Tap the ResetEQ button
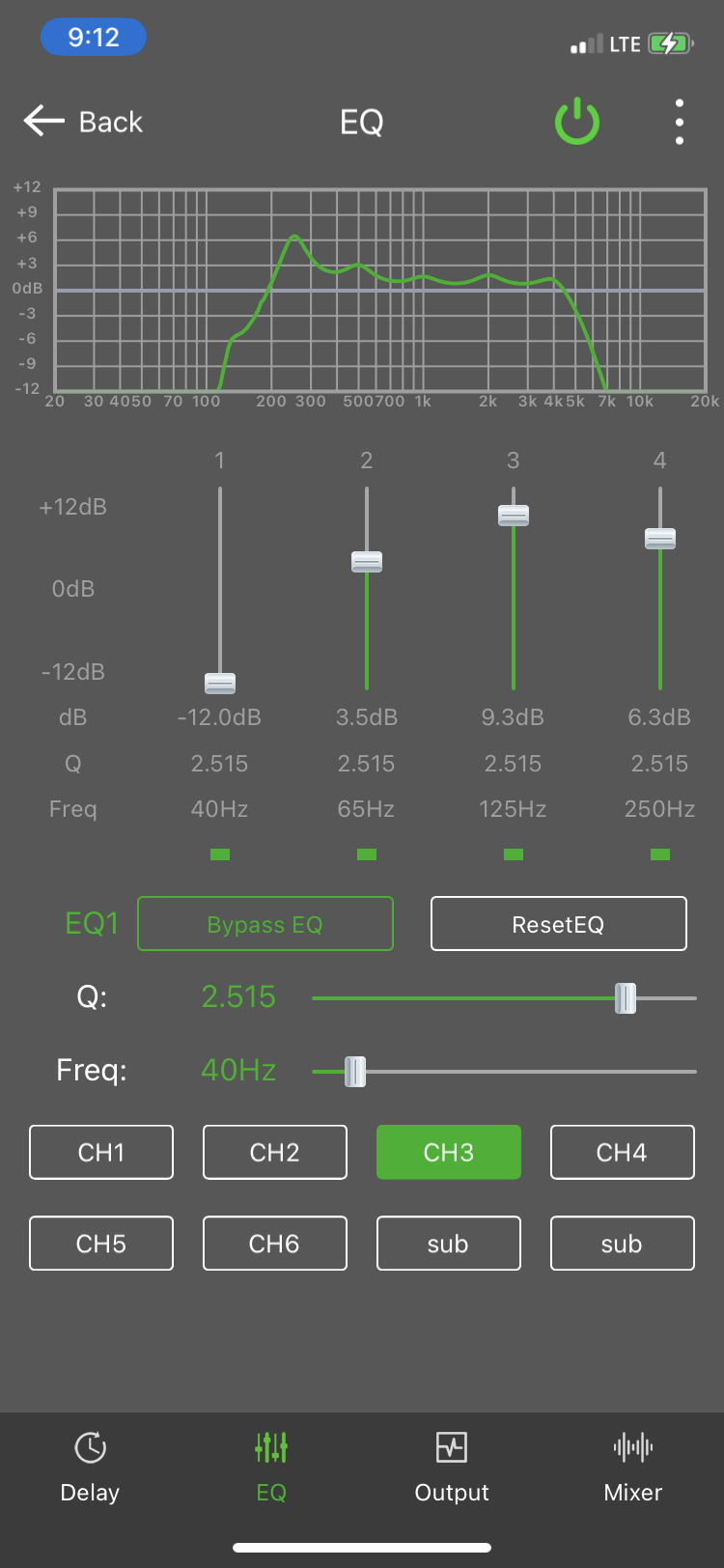This screenshot has height=1568, width=724. pyautogui.click(x=558, y=924)
